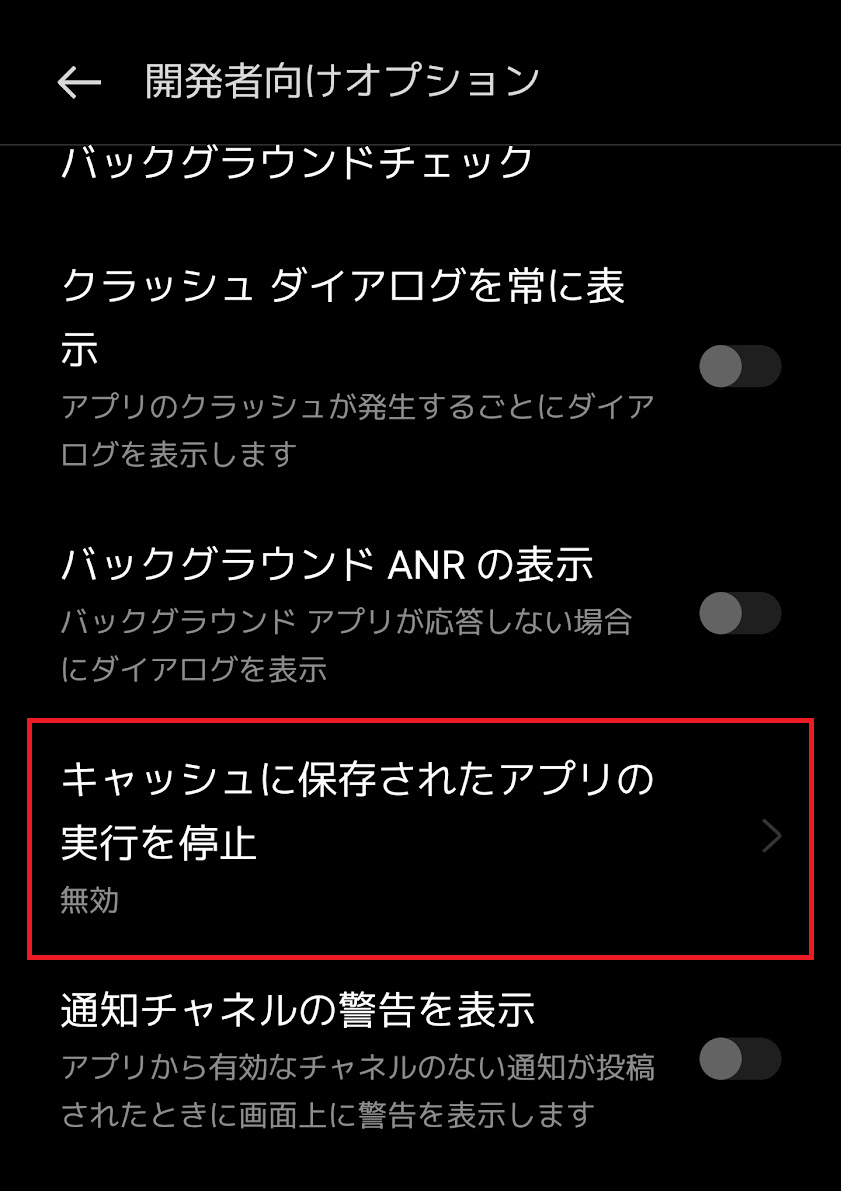
Task: Enable クラッシュ ダイアログを常に表示 switch
Action: [x=739, y=366]
